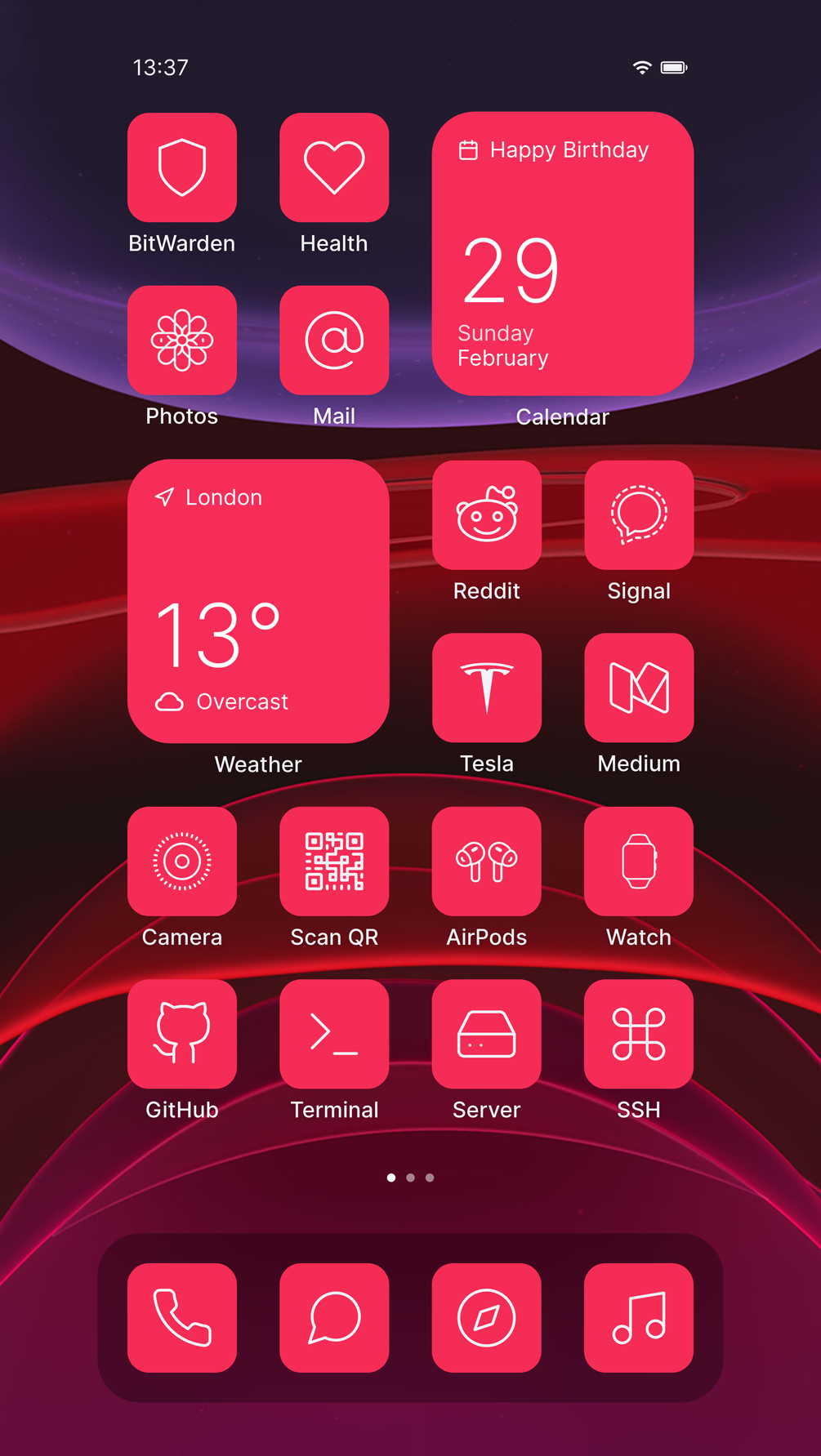821x1456 pixels.
Task: Open the London Weather widget
Action: [x=258, y=601]
